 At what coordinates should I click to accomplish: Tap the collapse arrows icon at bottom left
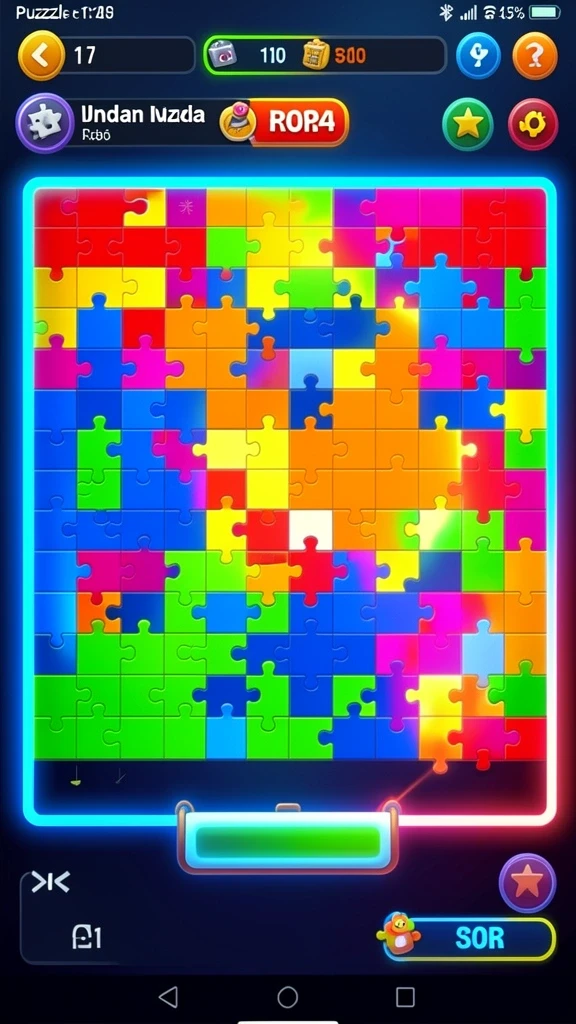pos(50,882)
